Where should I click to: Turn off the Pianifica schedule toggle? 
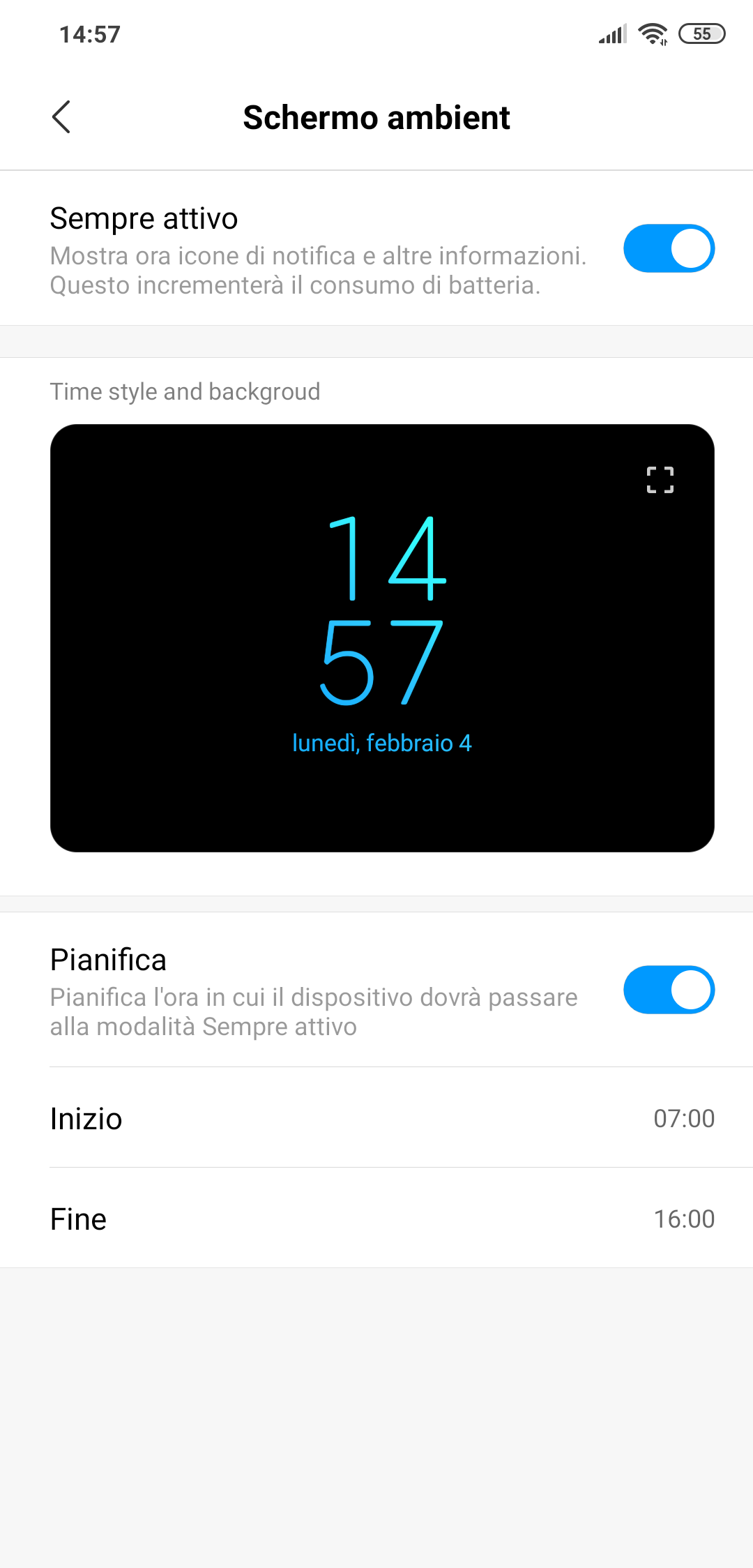(x=669, y=990)
